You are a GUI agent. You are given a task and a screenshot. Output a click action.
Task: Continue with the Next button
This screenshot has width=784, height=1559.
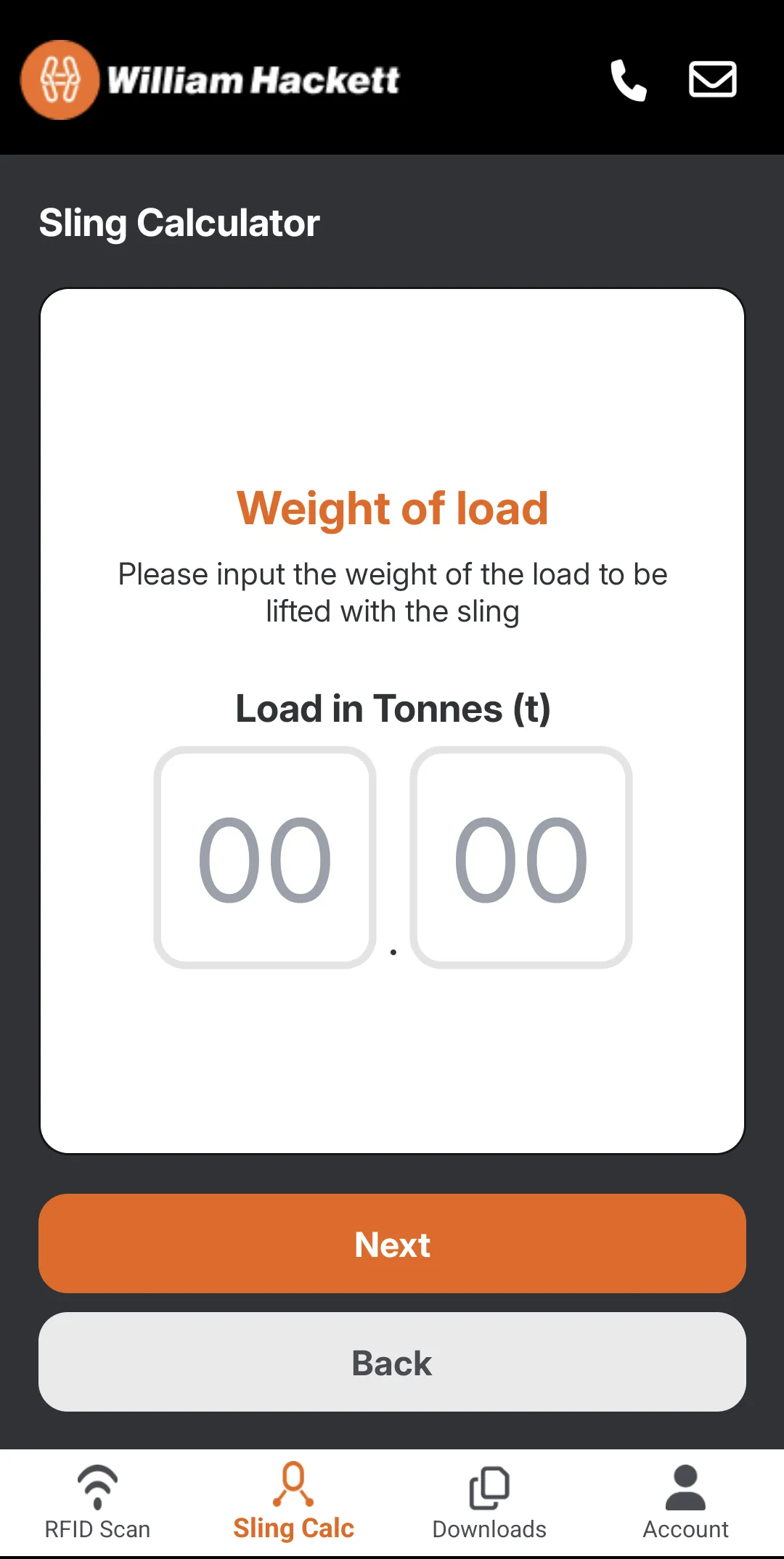coord(392,1244)
